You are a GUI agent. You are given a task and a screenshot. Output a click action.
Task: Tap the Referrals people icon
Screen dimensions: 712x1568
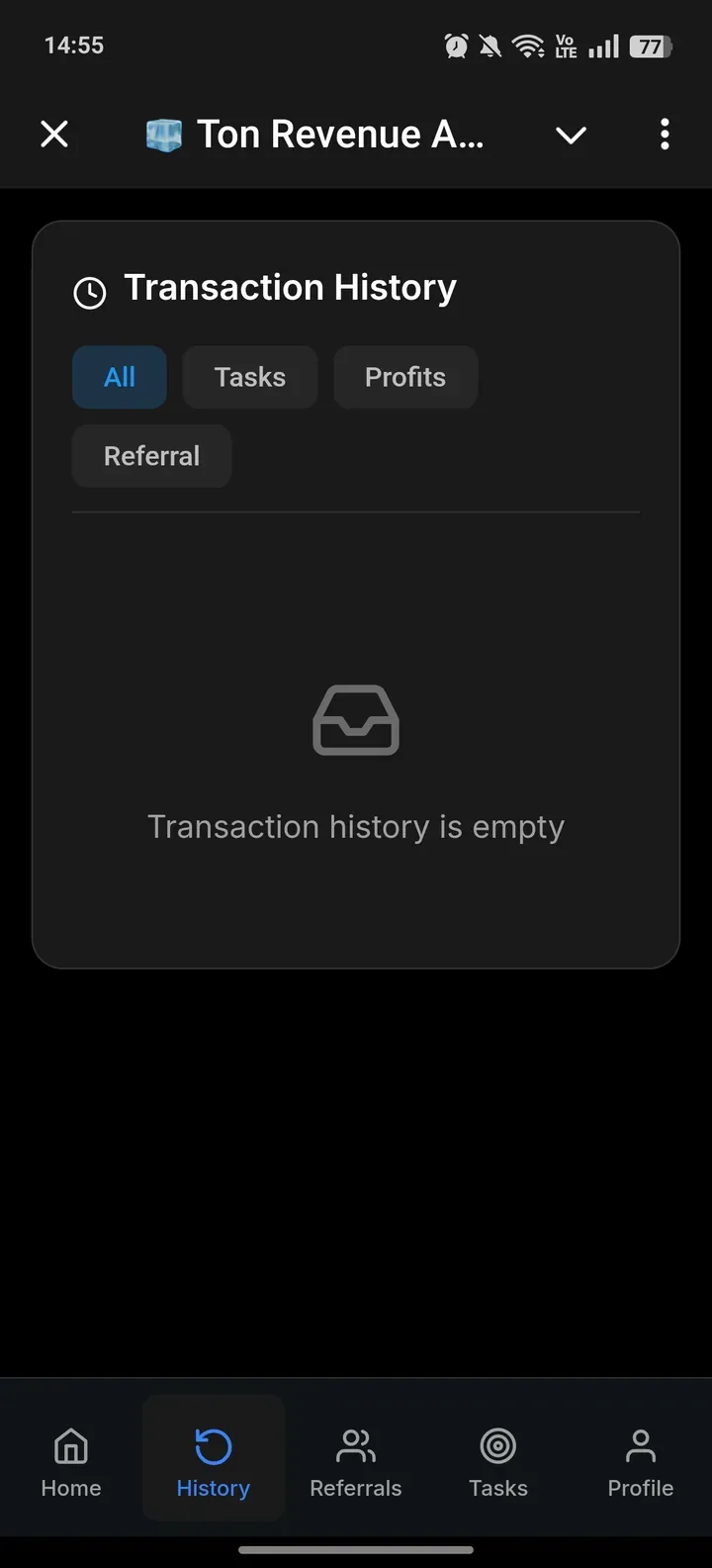355,1446
